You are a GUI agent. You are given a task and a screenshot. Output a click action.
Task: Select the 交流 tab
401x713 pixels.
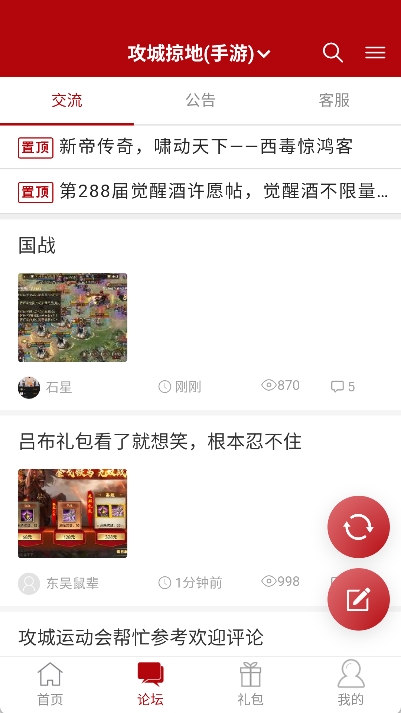(67, 100)
